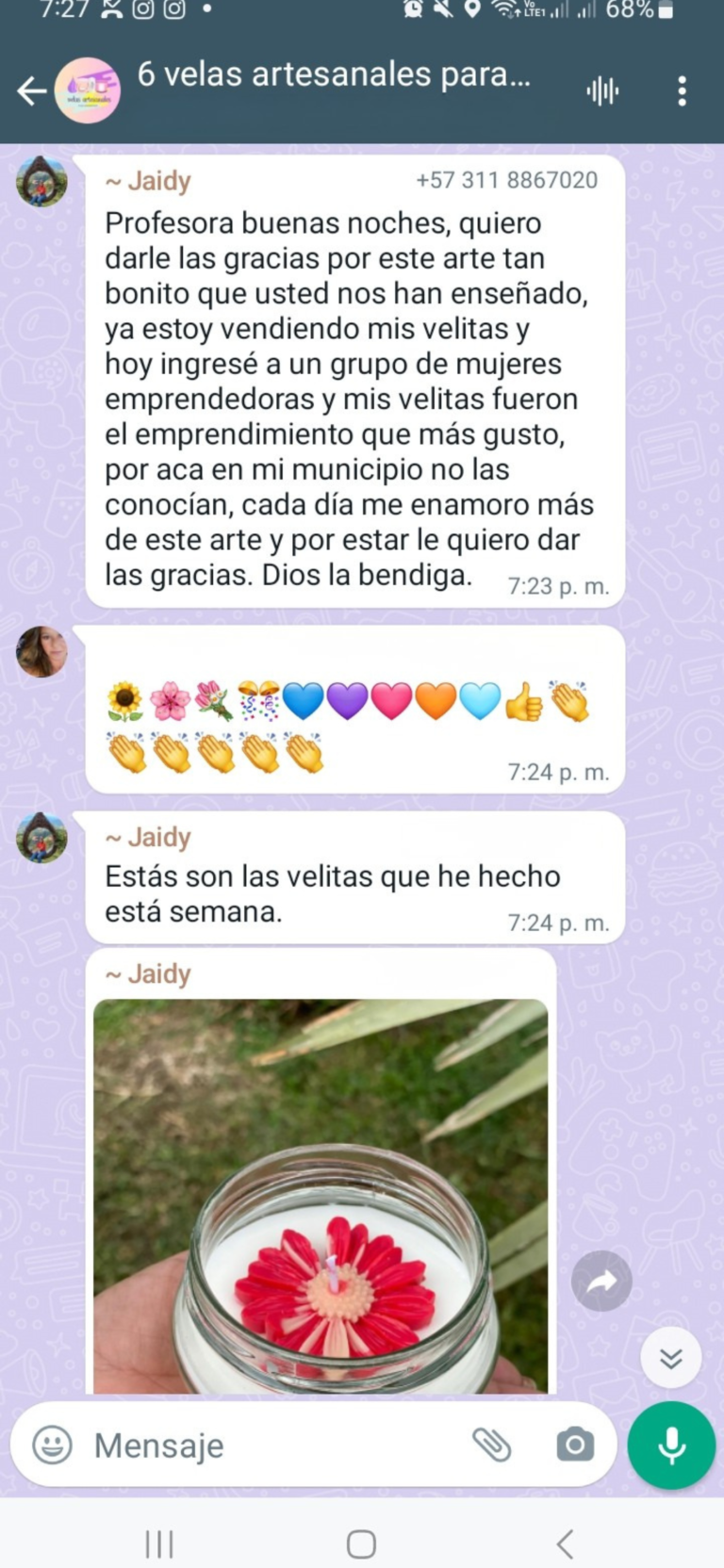
Task: Tap the voice chat waveform icon
Action: click(x=603, y=91)
